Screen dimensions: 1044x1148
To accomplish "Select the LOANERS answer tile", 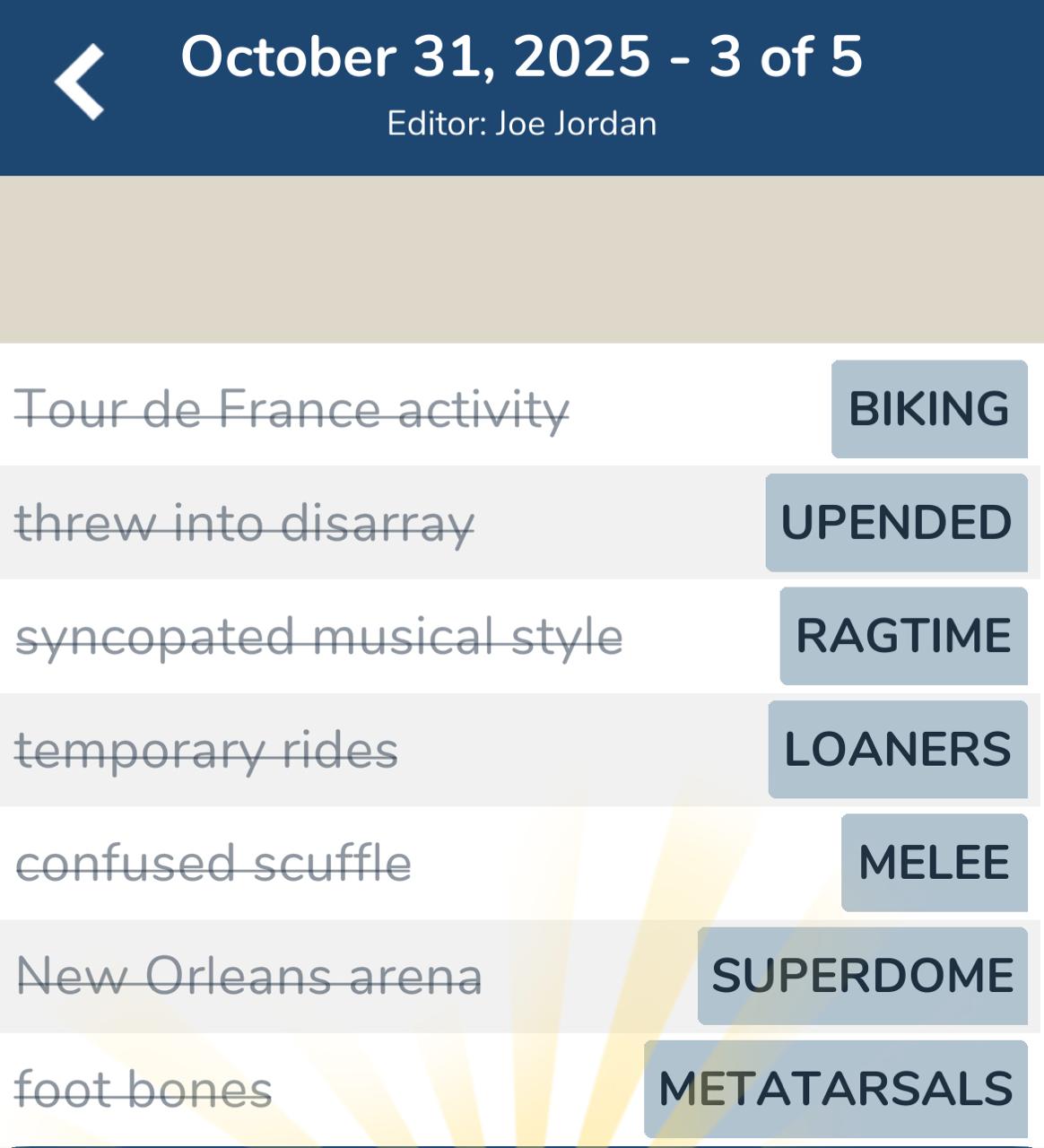I will (x=898, y=749).
